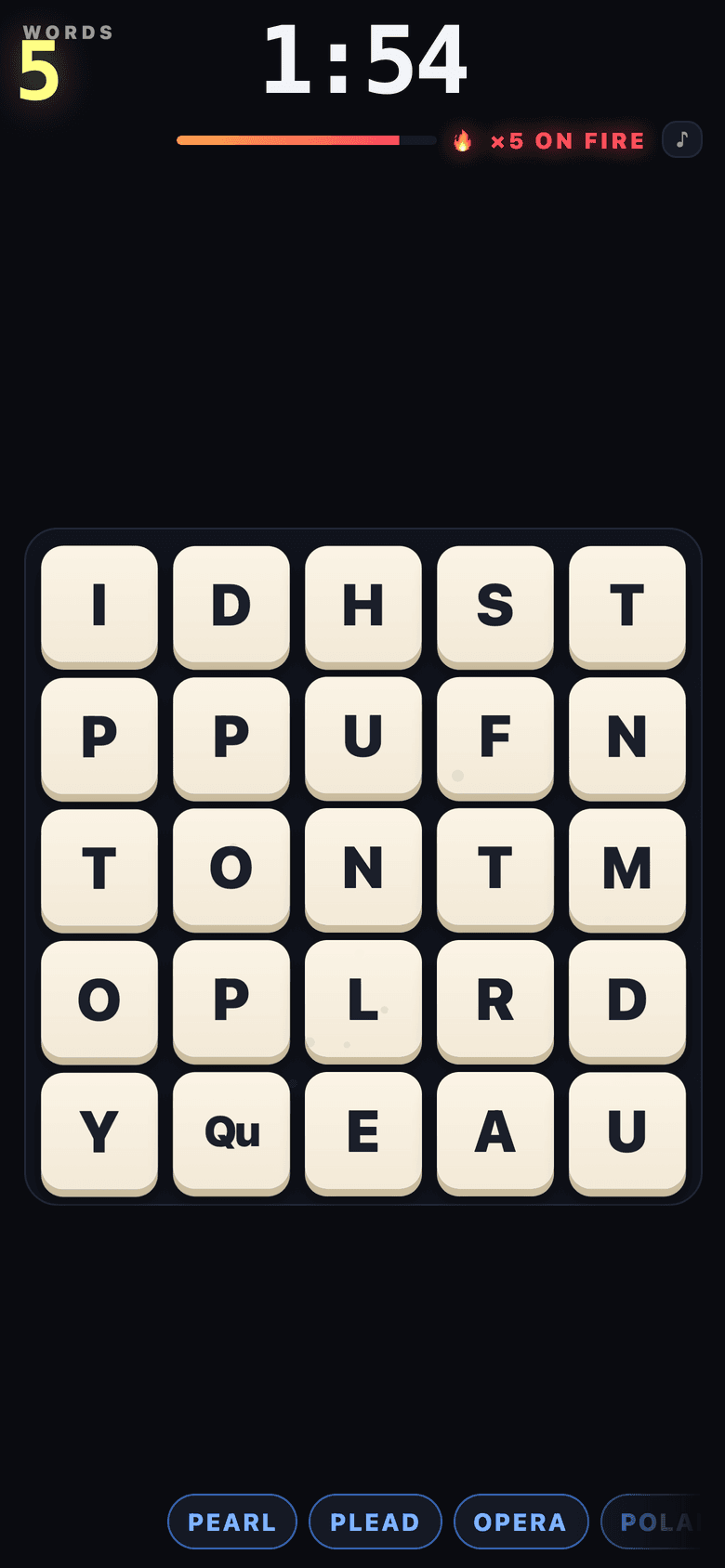Tap the PLEAD word chip
Screen dimensions: 725x1568
[376, 1522]
